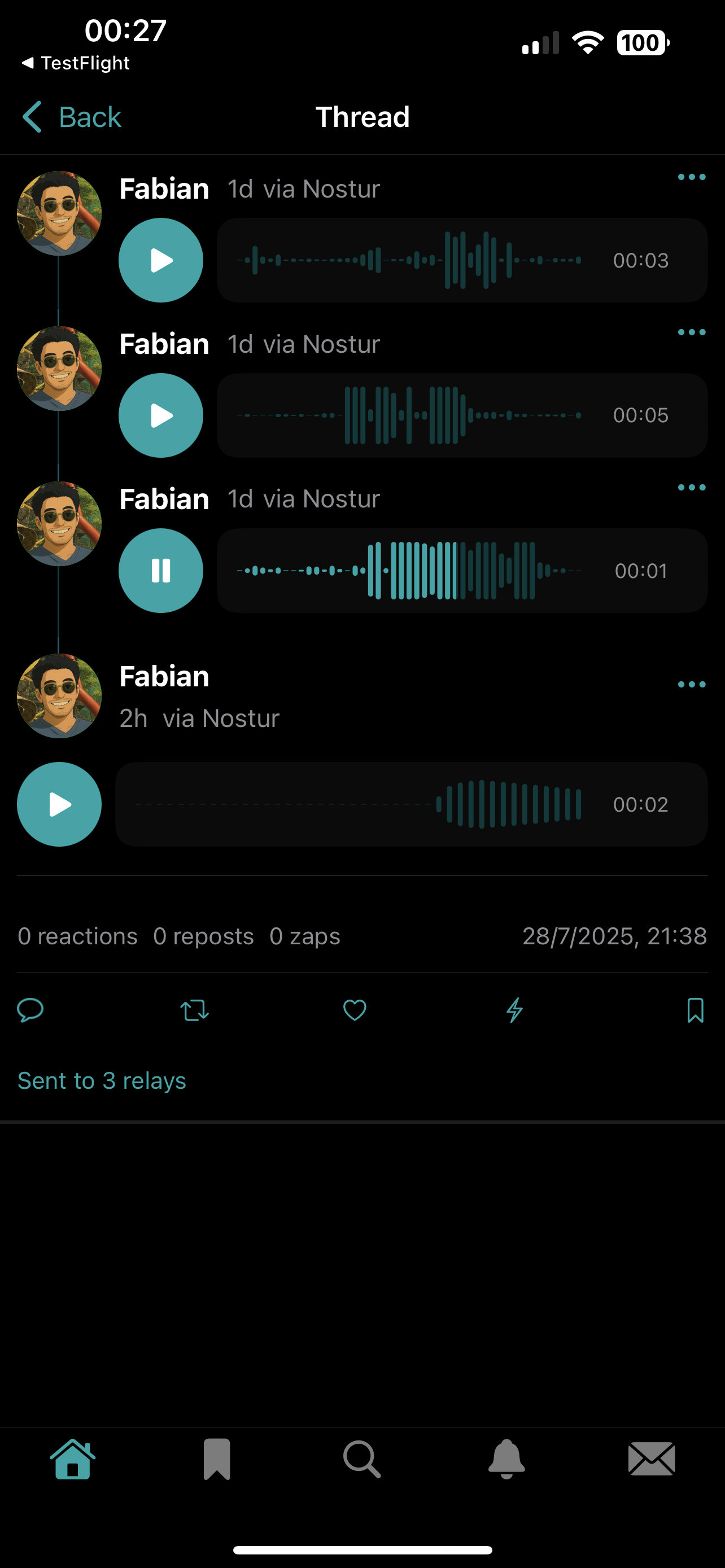Pause the currently playing 00:01 voice message

pos(161,570)
